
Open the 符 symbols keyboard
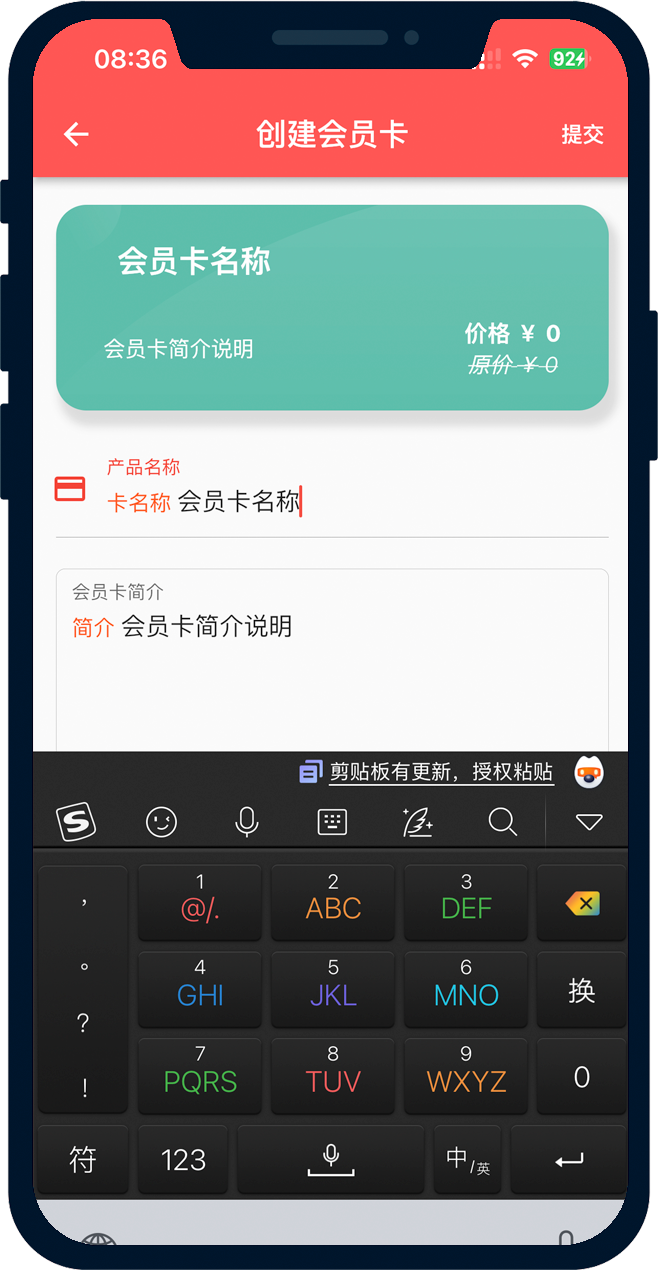[83, 1159]
